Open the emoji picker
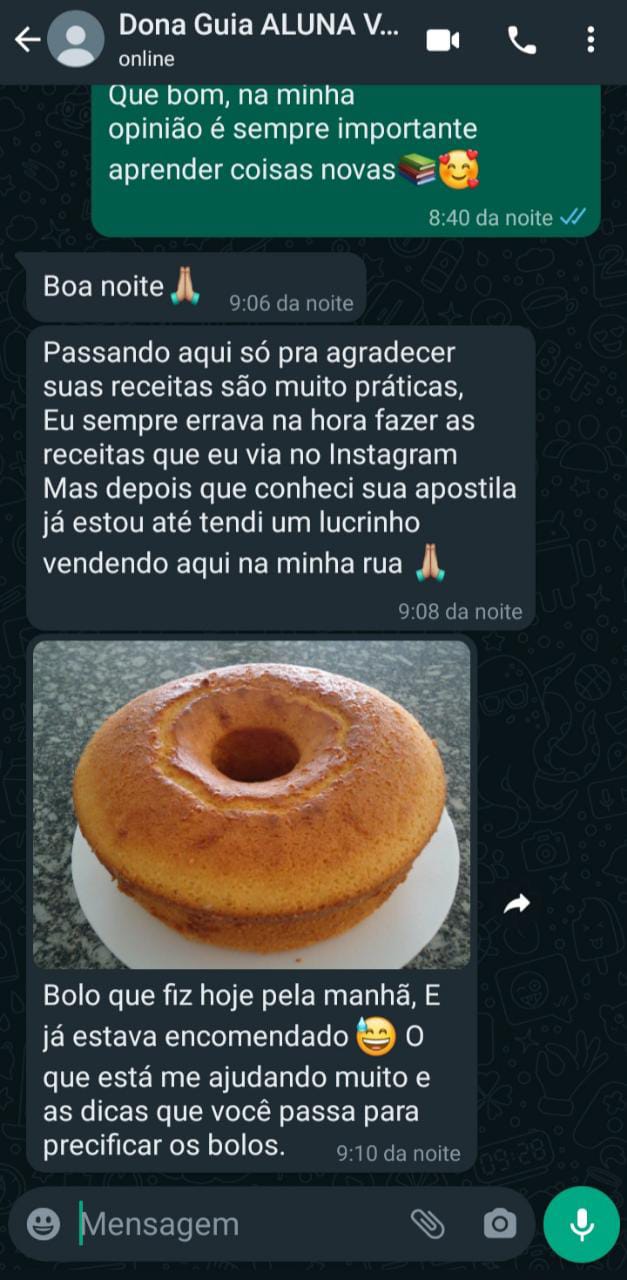627x1280 pixels. [x=43, y=1224]
